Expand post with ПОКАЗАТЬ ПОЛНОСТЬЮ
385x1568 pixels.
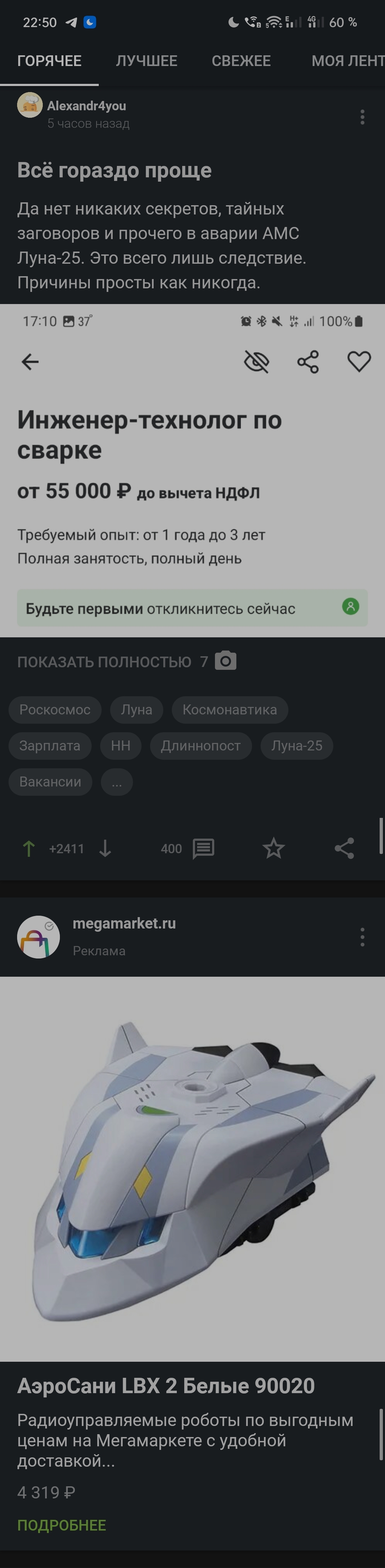[x=104, y=662]
